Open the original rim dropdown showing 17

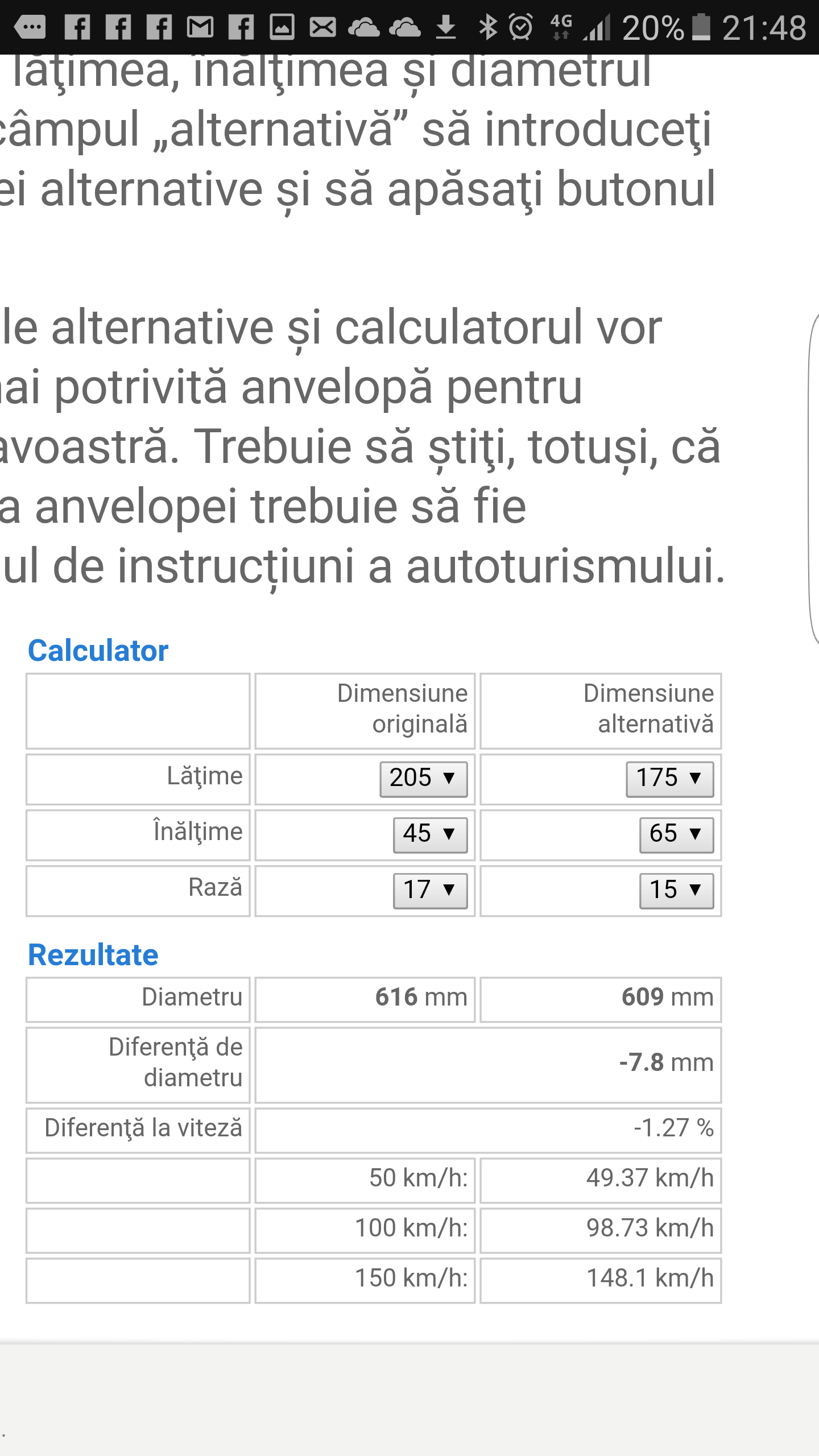[430, 890]
